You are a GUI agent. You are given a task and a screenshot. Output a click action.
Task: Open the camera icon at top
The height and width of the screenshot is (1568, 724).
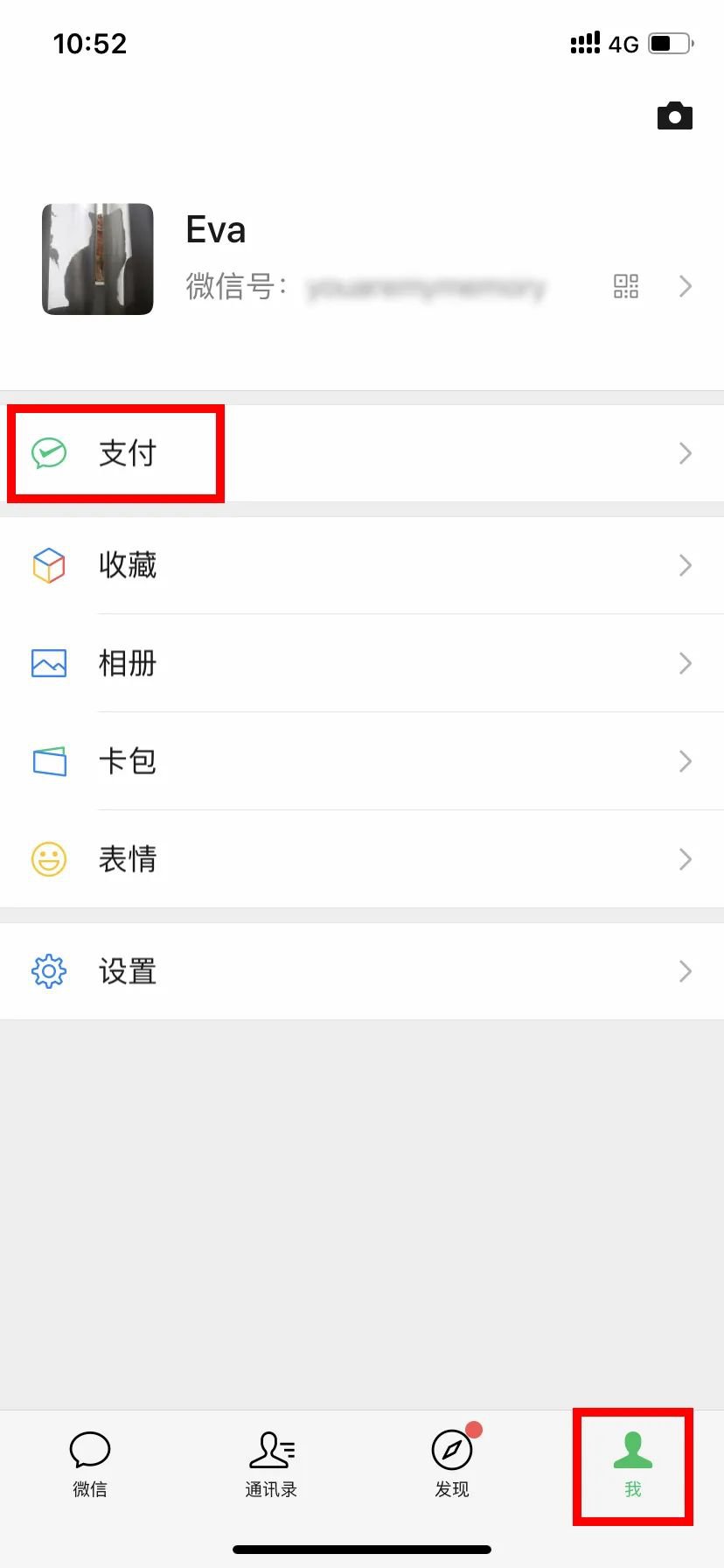pyautogui.click(x=674, y=115)
